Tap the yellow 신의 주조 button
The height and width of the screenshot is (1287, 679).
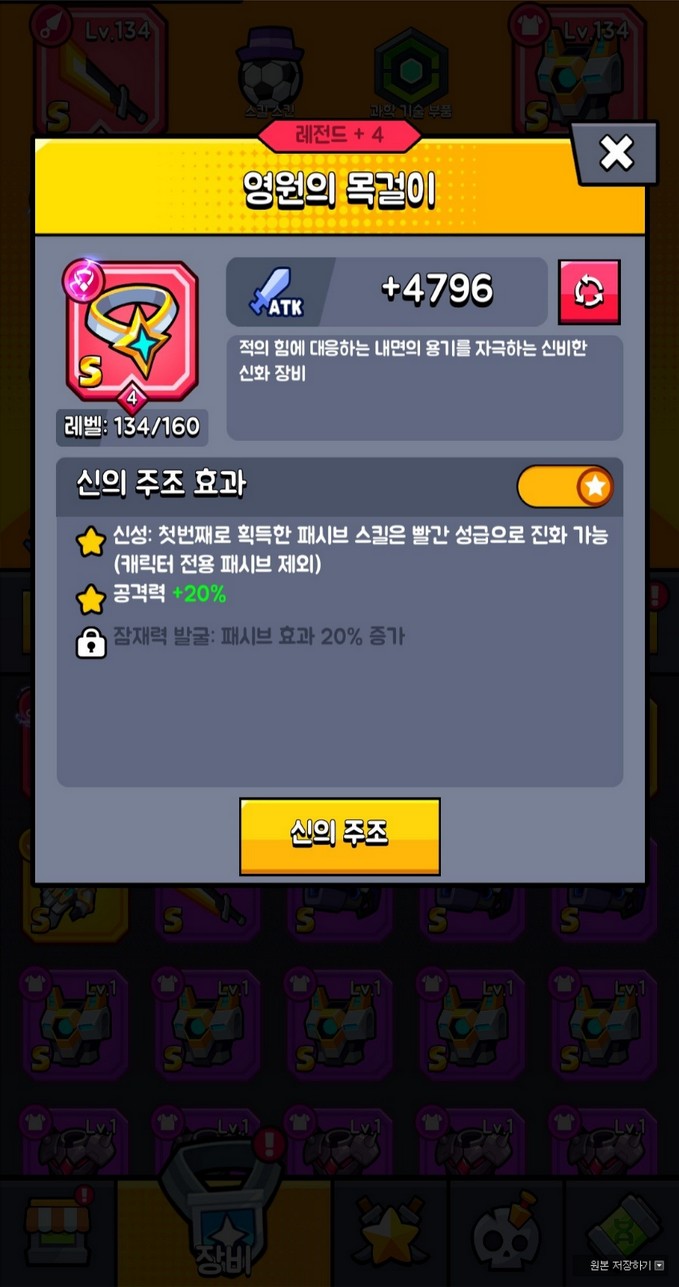coord(339,835)
